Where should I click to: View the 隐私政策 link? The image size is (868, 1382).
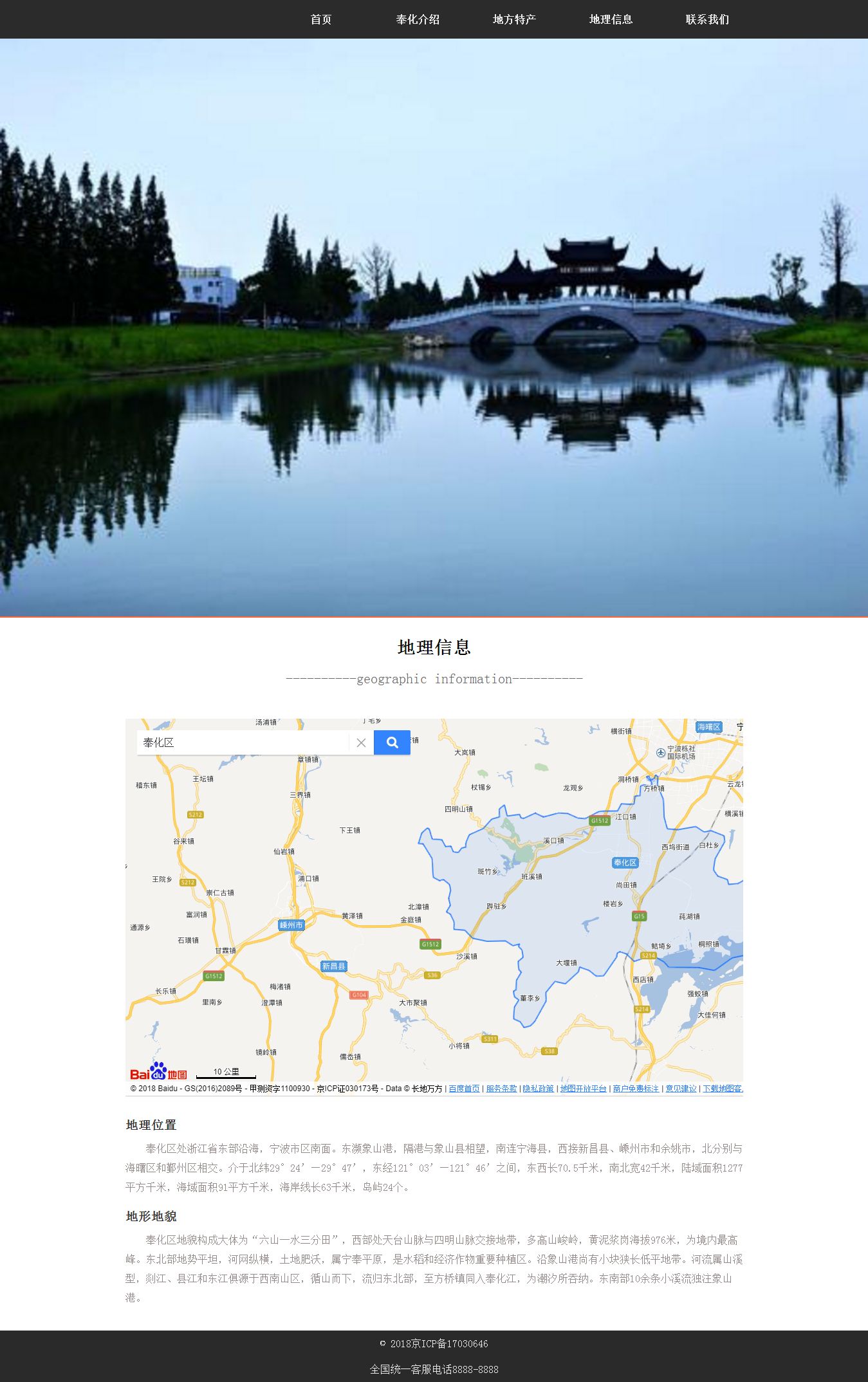[x=538, y=1089]
